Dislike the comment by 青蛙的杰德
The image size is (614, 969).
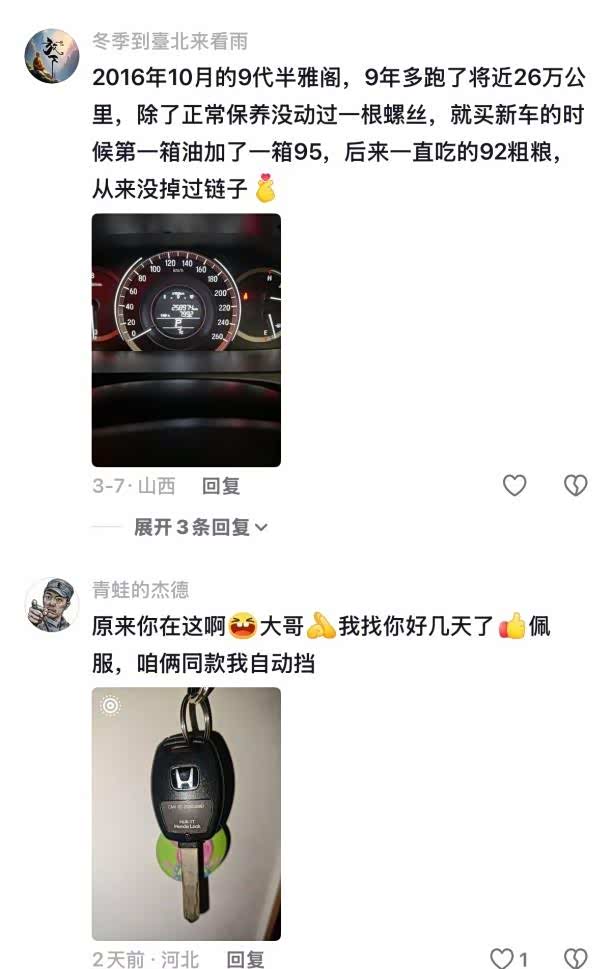pyautogui.click(x=575, y=959)
